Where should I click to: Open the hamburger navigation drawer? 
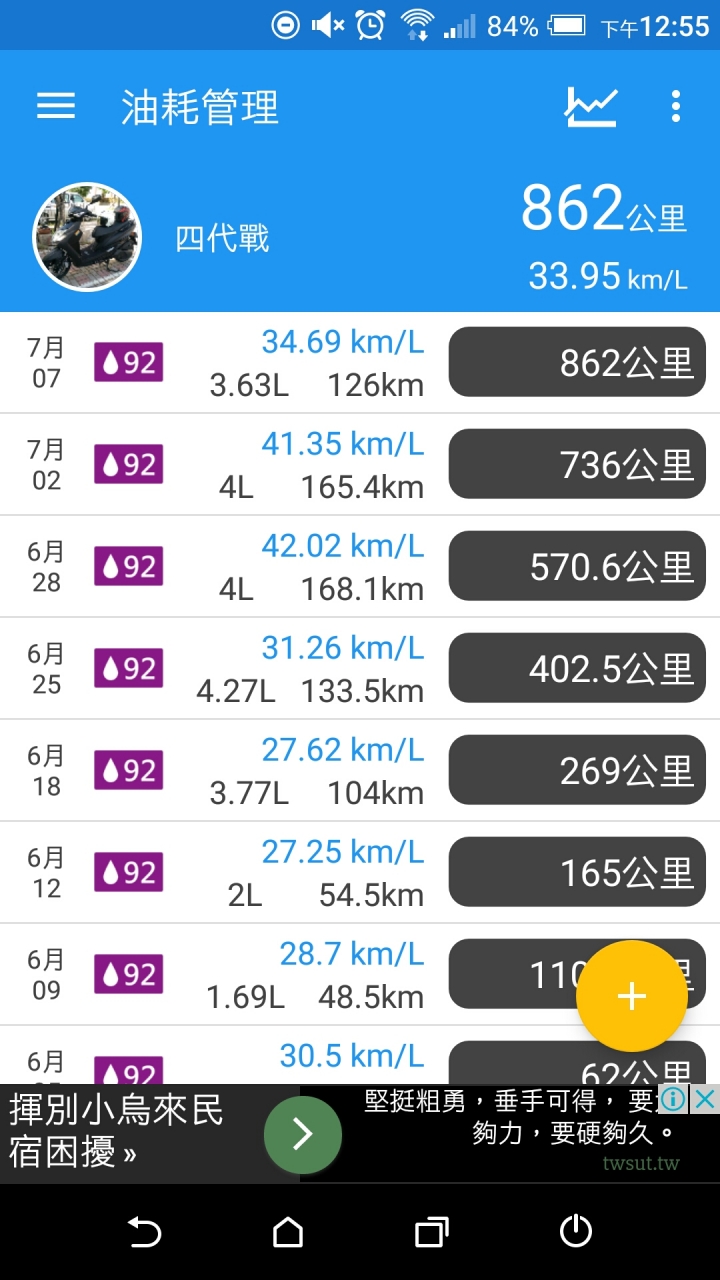click(x=56, y=107)
